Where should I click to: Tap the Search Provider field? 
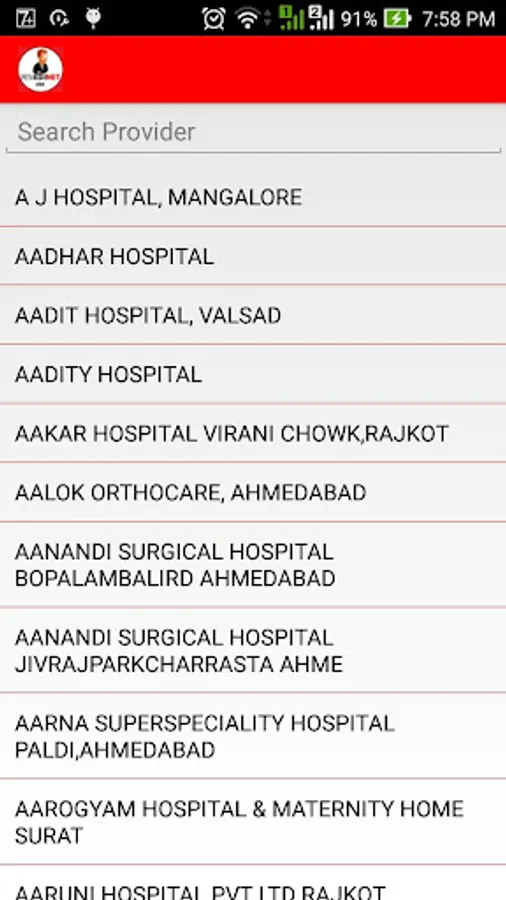[253, 133]
